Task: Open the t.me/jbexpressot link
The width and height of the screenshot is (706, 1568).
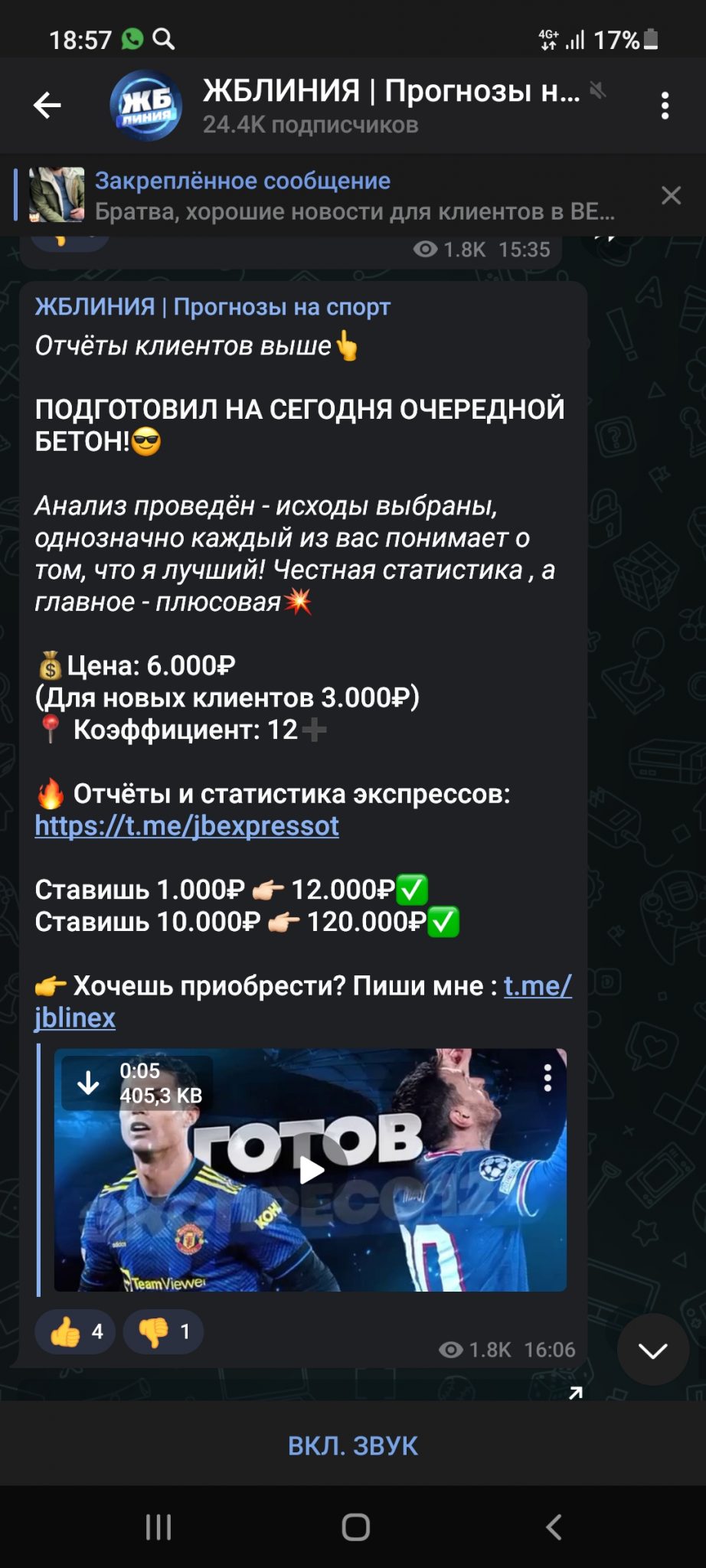Action: click(187, 825)
